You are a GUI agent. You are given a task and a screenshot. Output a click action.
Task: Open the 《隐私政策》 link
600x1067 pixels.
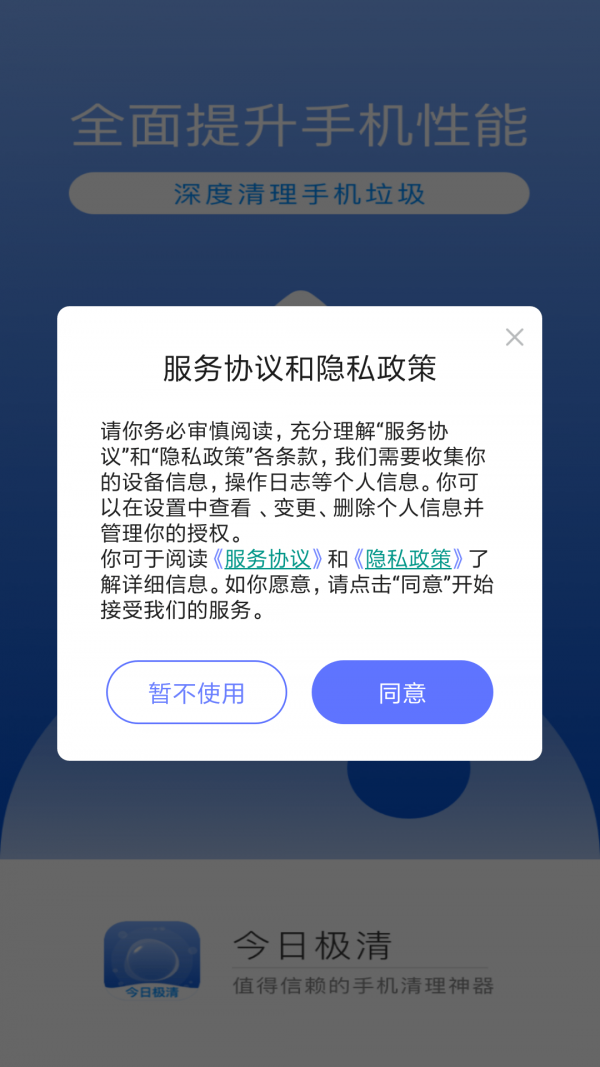point(409,559)
